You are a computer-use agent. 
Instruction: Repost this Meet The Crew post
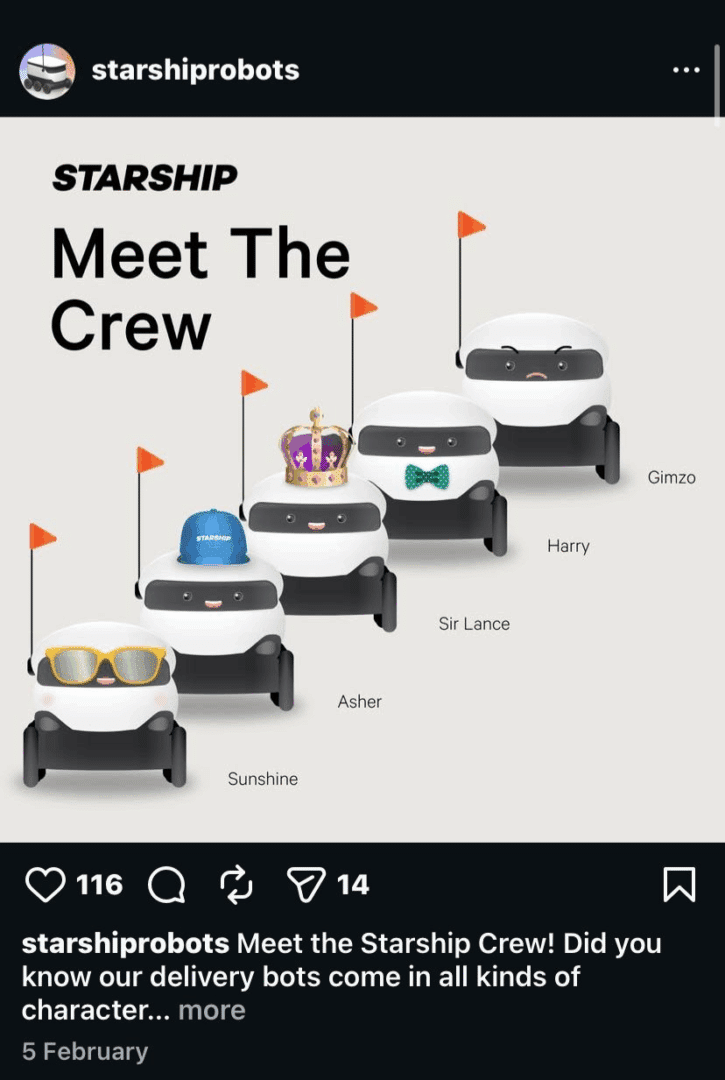(x=236, y=884)
